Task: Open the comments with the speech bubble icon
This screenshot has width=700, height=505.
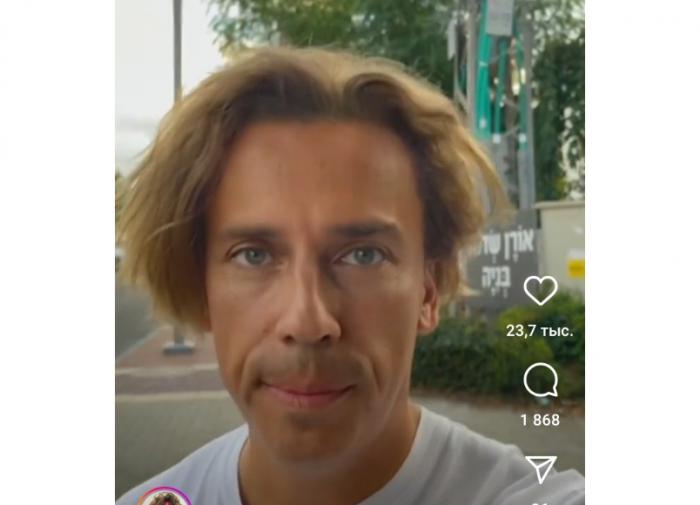Action: tap(540, 380)
